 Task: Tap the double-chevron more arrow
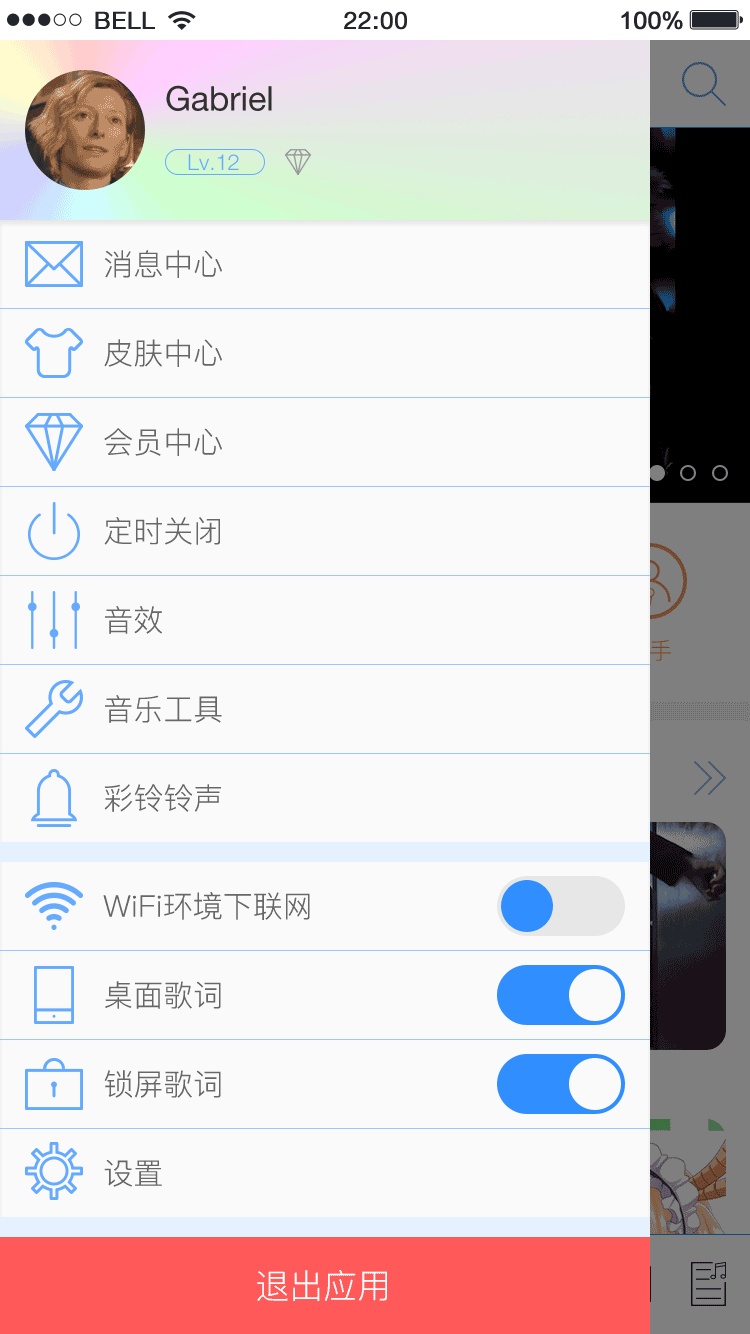(x=709, y=778)
